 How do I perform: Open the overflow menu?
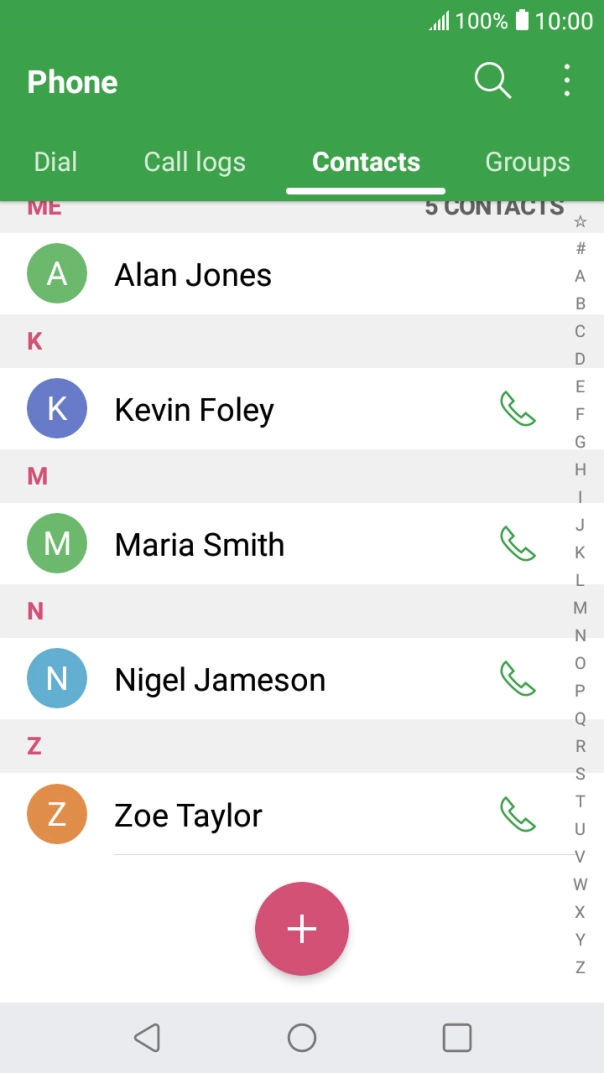click(x=566, y=81)
